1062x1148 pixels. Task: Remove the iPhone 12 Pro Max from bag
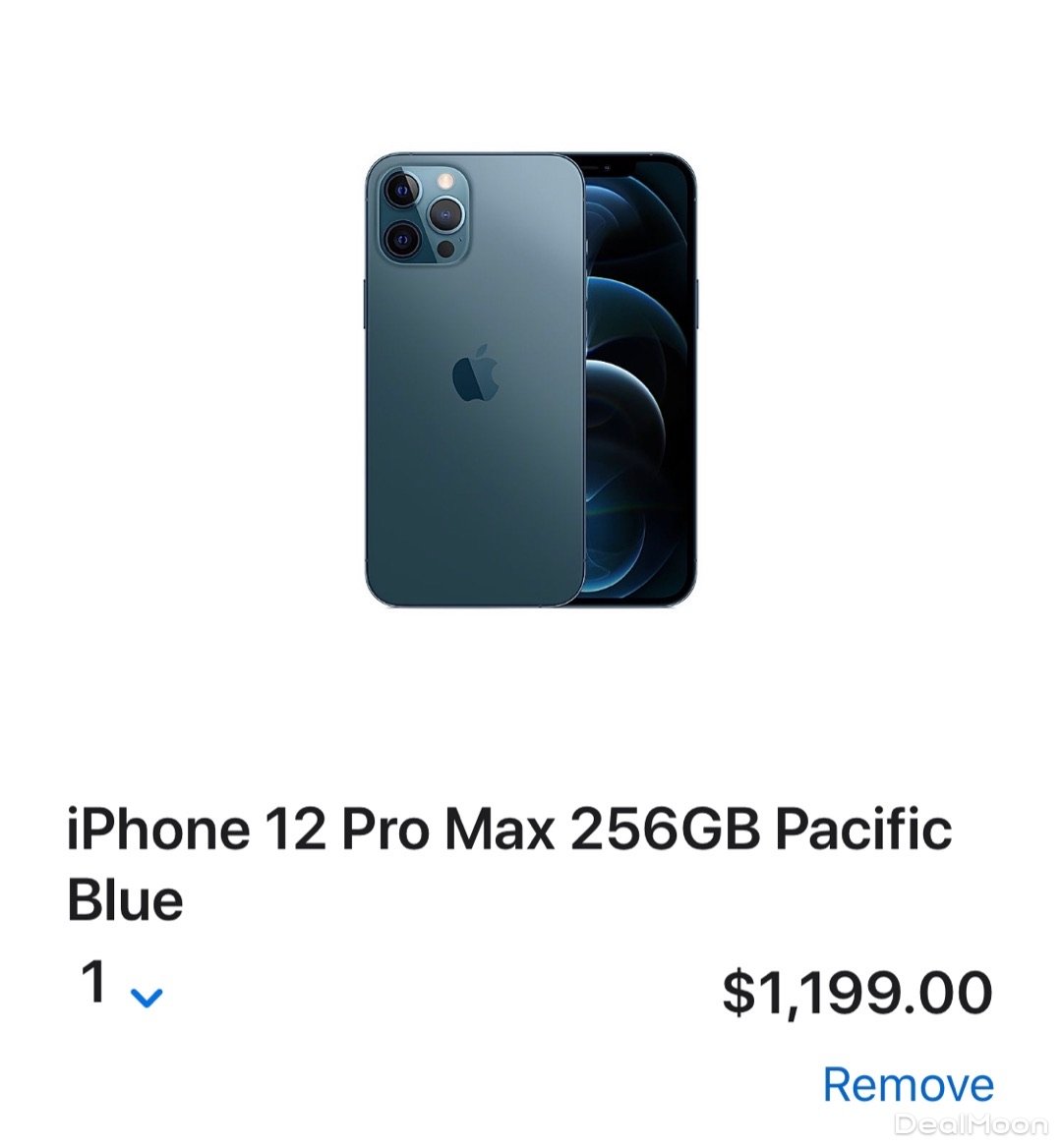(x=907, y=1085)
